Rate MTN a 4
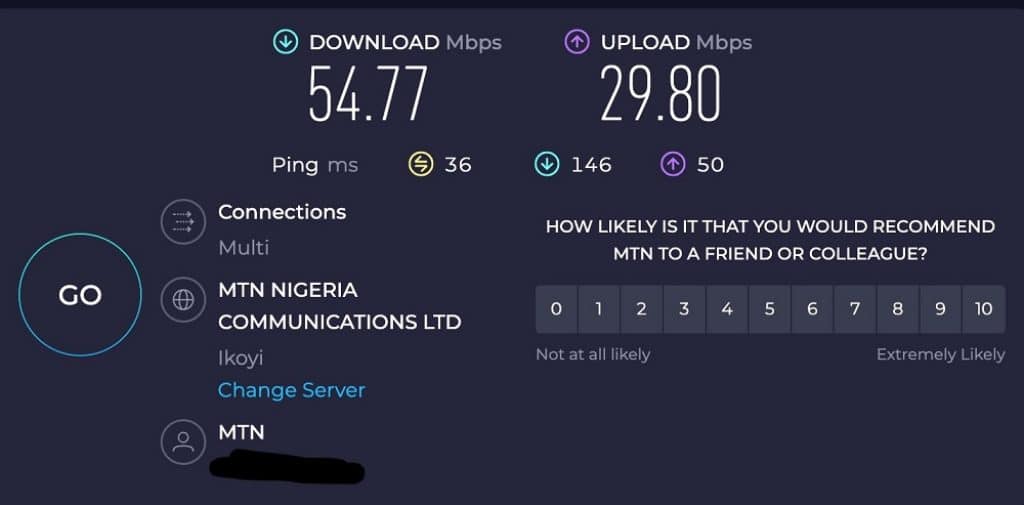The width and height of the screenshot is (1024, 505). 727,309
